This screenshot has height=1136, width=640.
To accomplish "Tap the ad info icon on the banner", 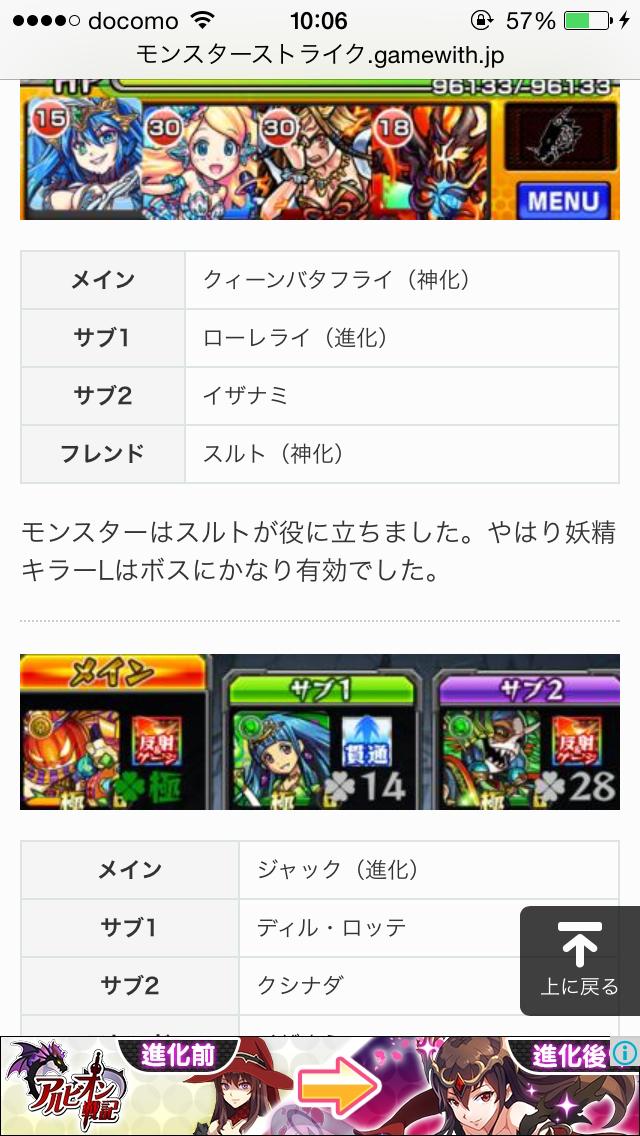I will click(x=626, y=1051).
